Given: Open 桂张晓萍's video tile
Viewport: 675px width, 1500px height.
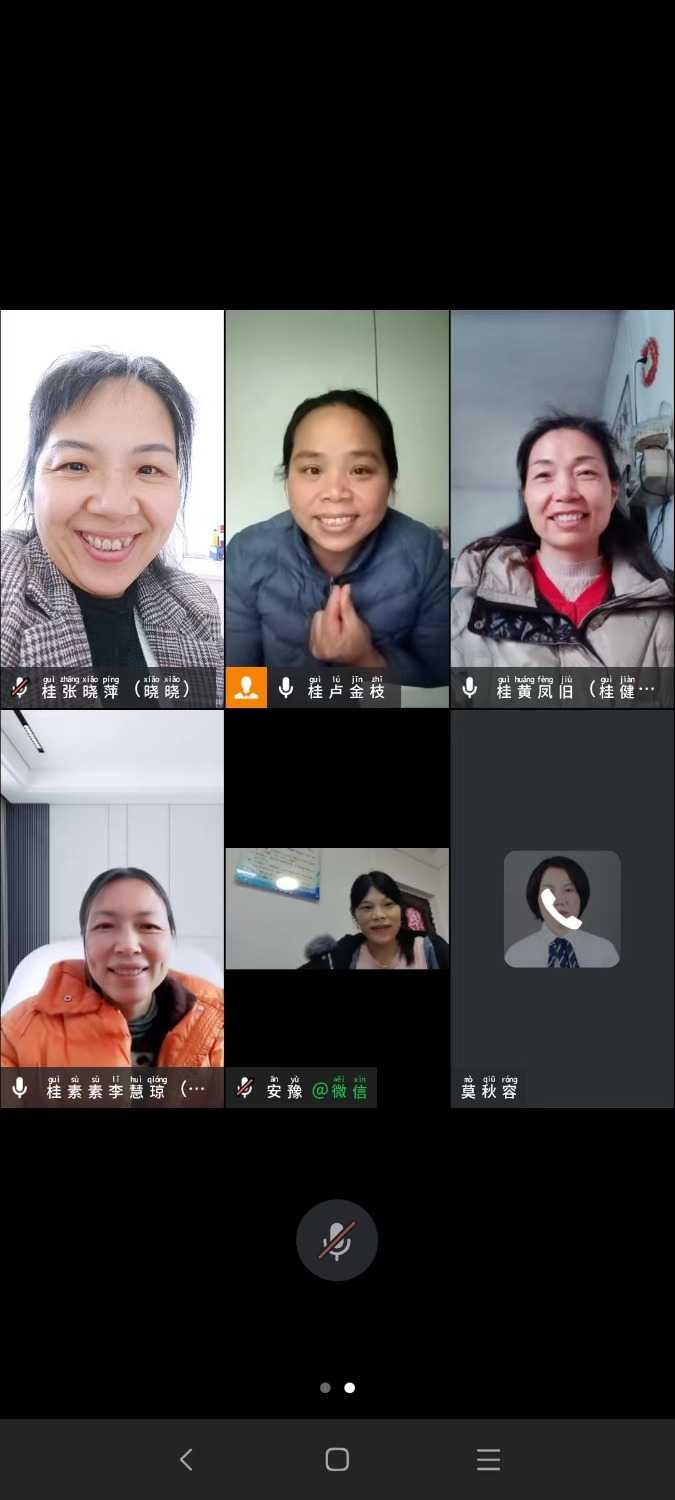Looking at the screenshot, I should 112,500.
